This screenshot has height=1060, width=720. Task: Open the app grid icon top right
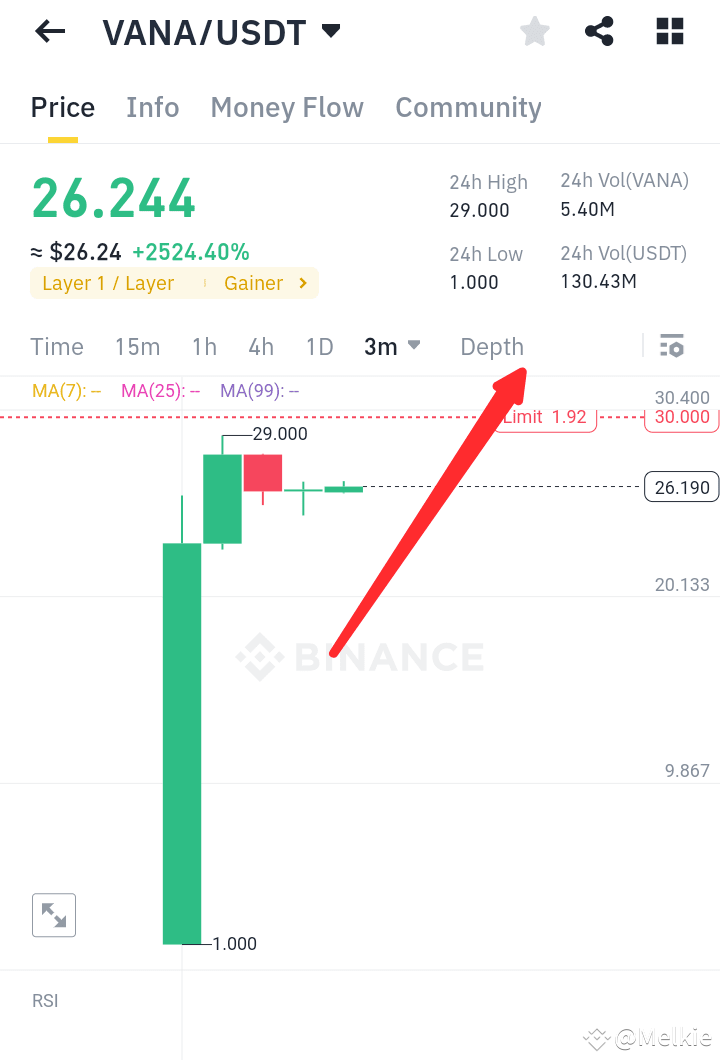(668, 31)
